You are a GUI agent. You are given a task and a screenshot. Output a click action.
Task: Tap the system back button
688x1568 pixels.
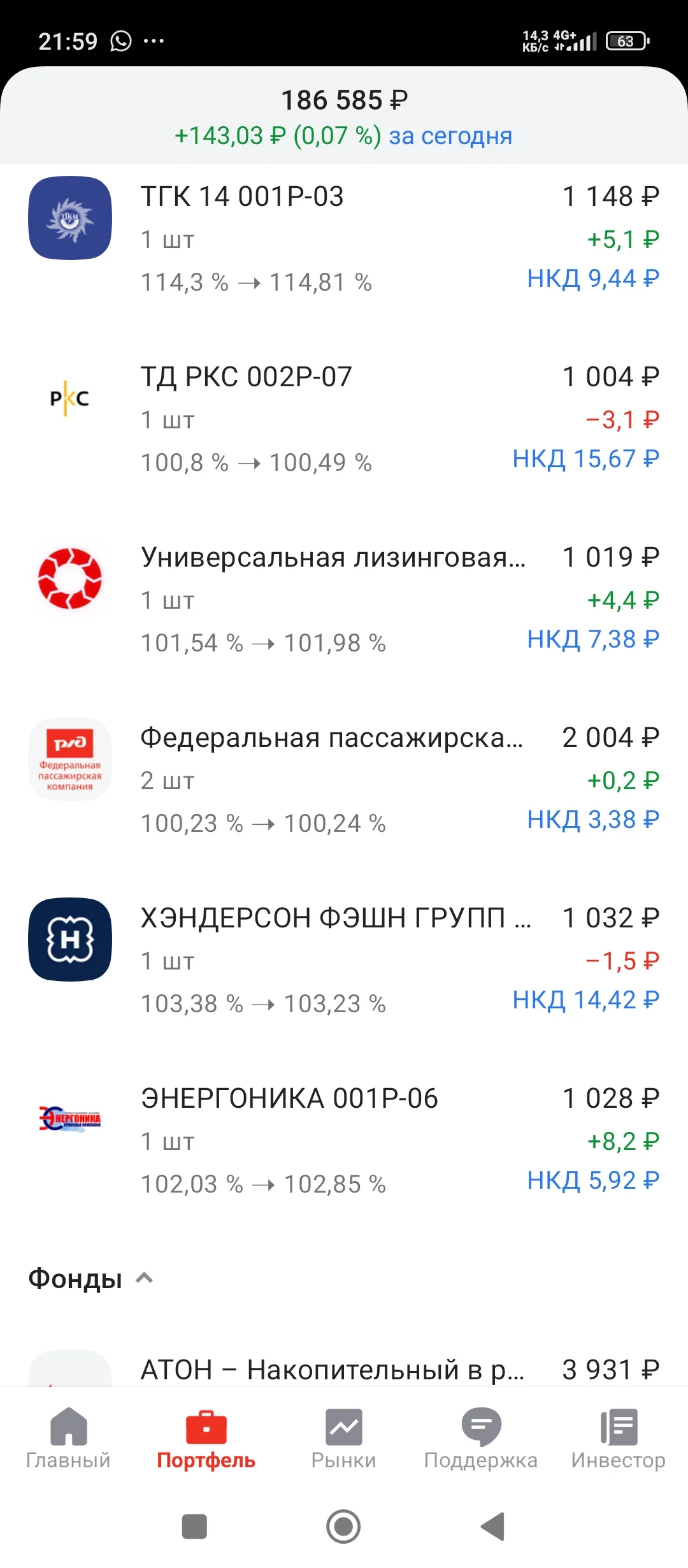tap(493, 1527)
